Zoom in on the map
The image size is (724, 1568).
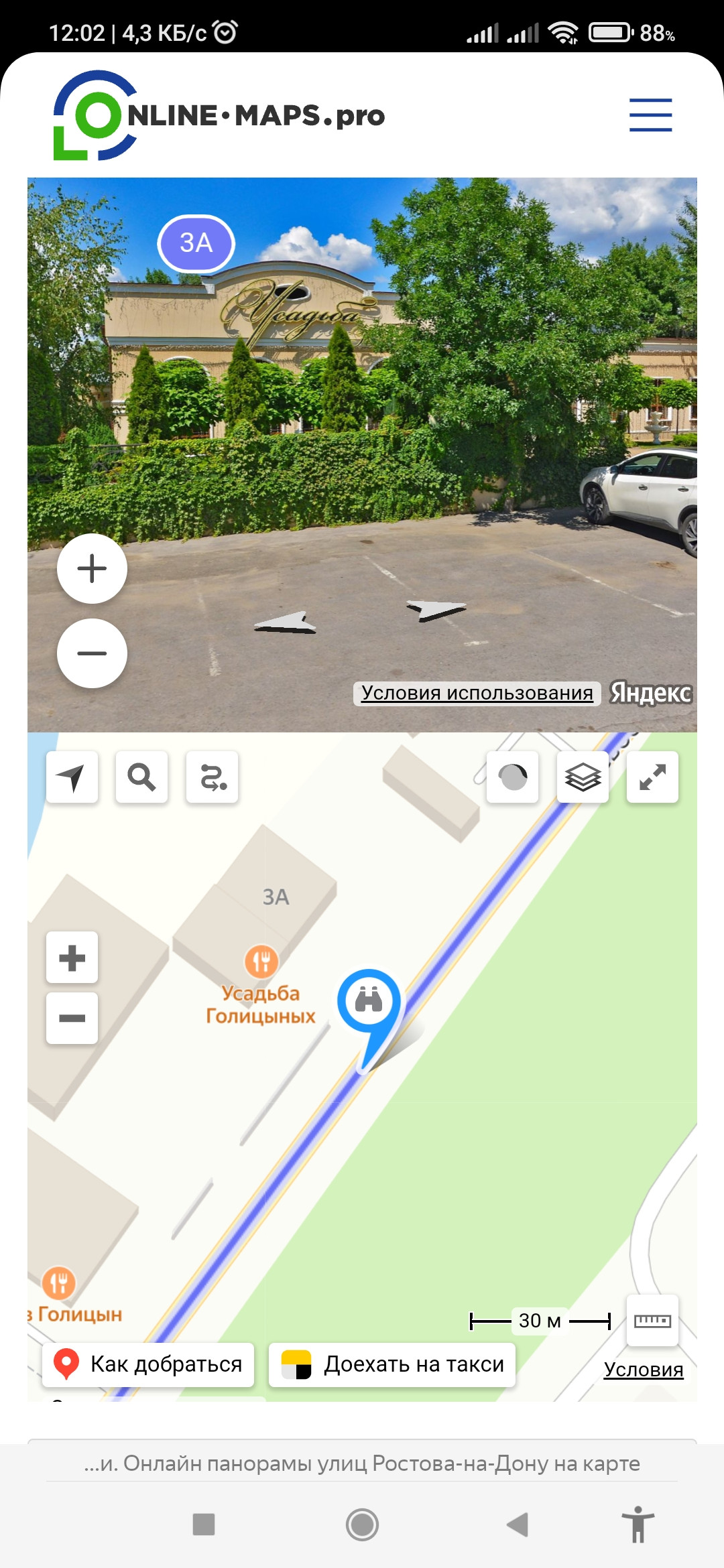point(72,958)
